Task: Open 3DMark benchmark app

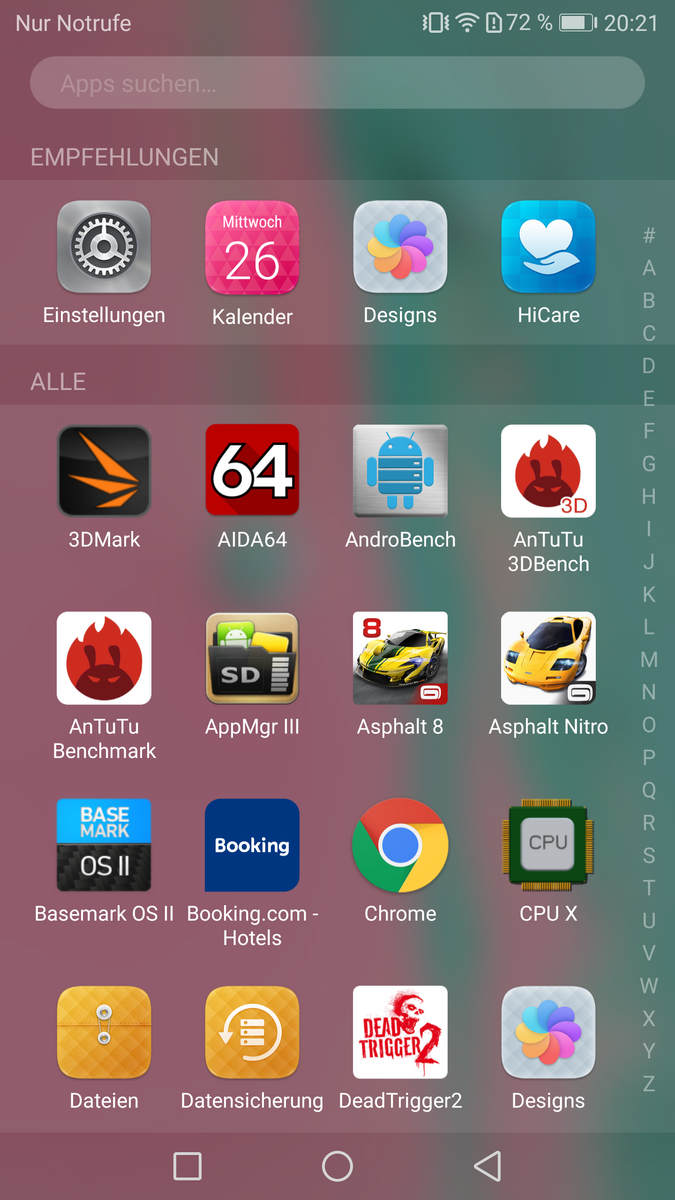Action: (x=104, y=471)
